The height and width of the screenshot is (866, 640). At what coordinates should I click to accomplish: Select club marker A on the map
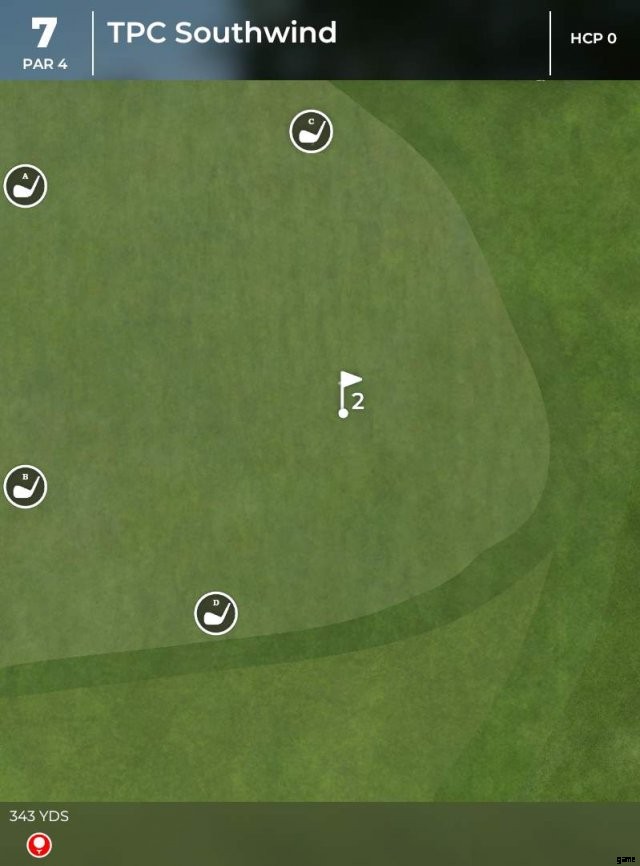pos(26,186)
